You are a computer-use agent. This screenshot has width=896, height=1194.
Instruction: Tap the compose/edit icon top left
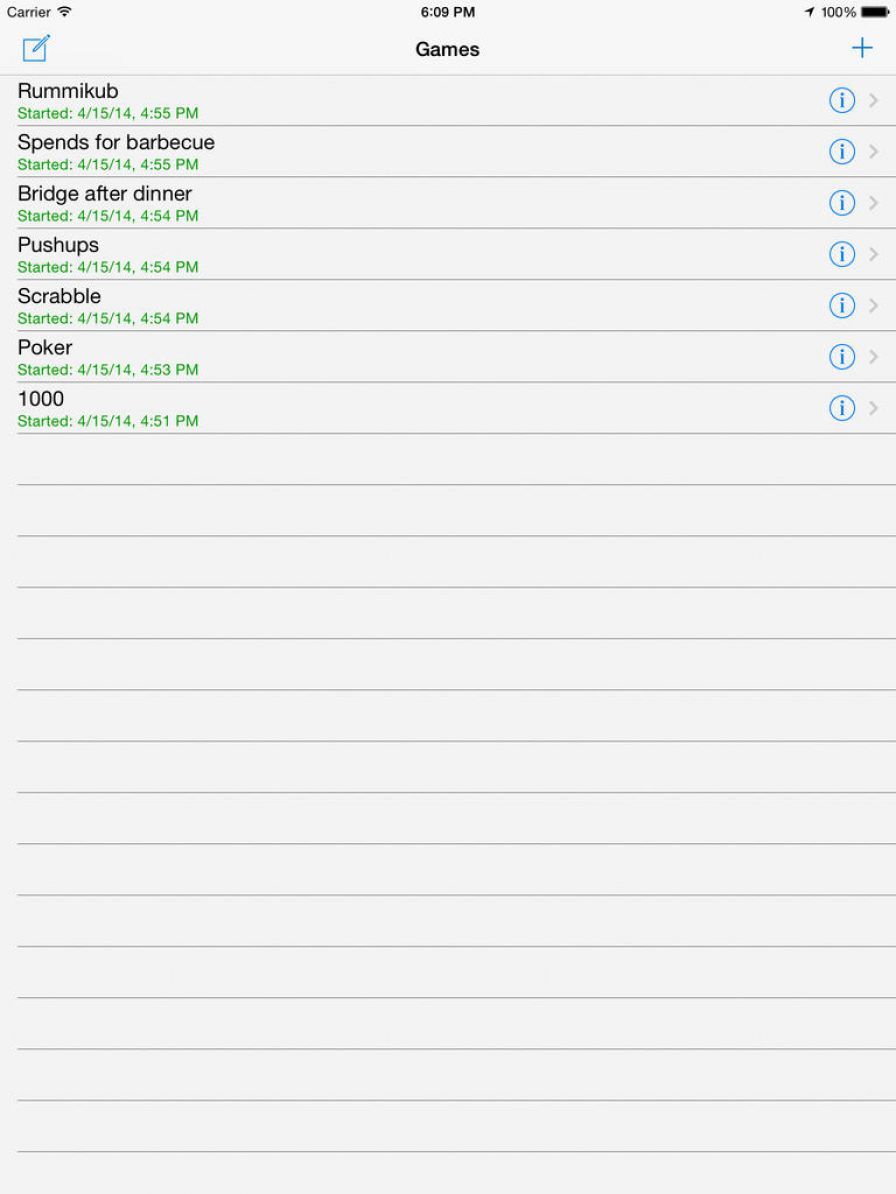point(36,47)
